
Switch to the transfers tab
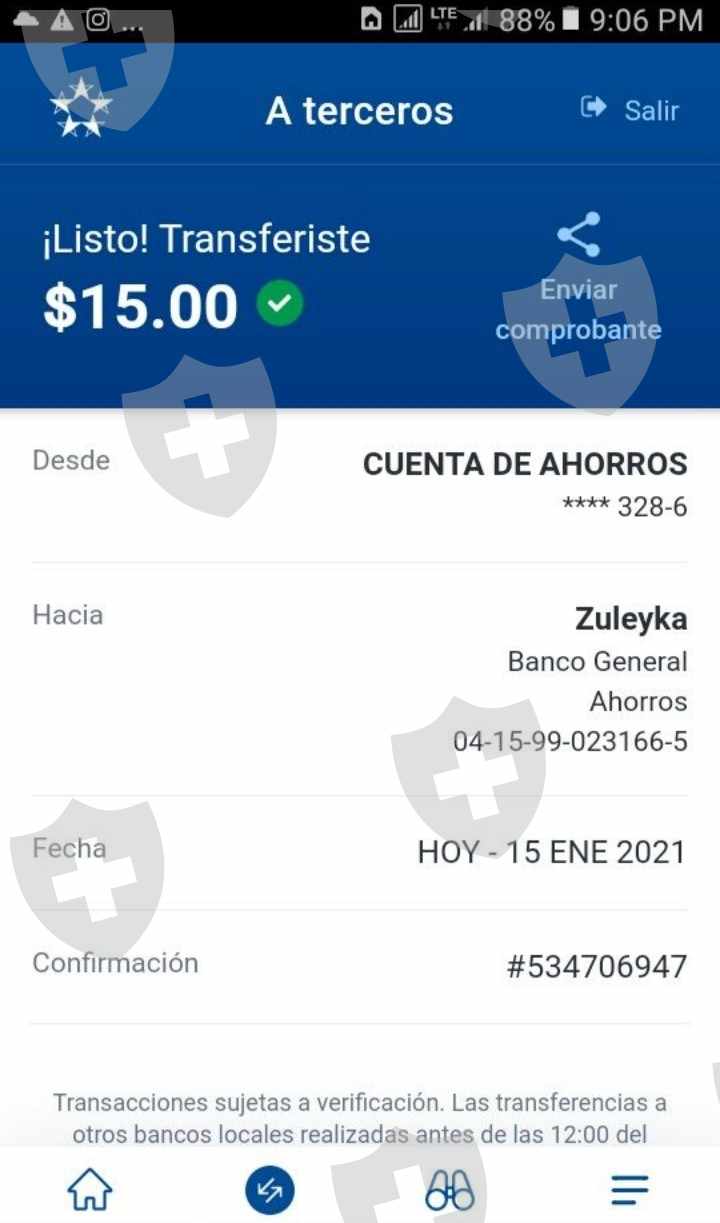(270, 1189)
